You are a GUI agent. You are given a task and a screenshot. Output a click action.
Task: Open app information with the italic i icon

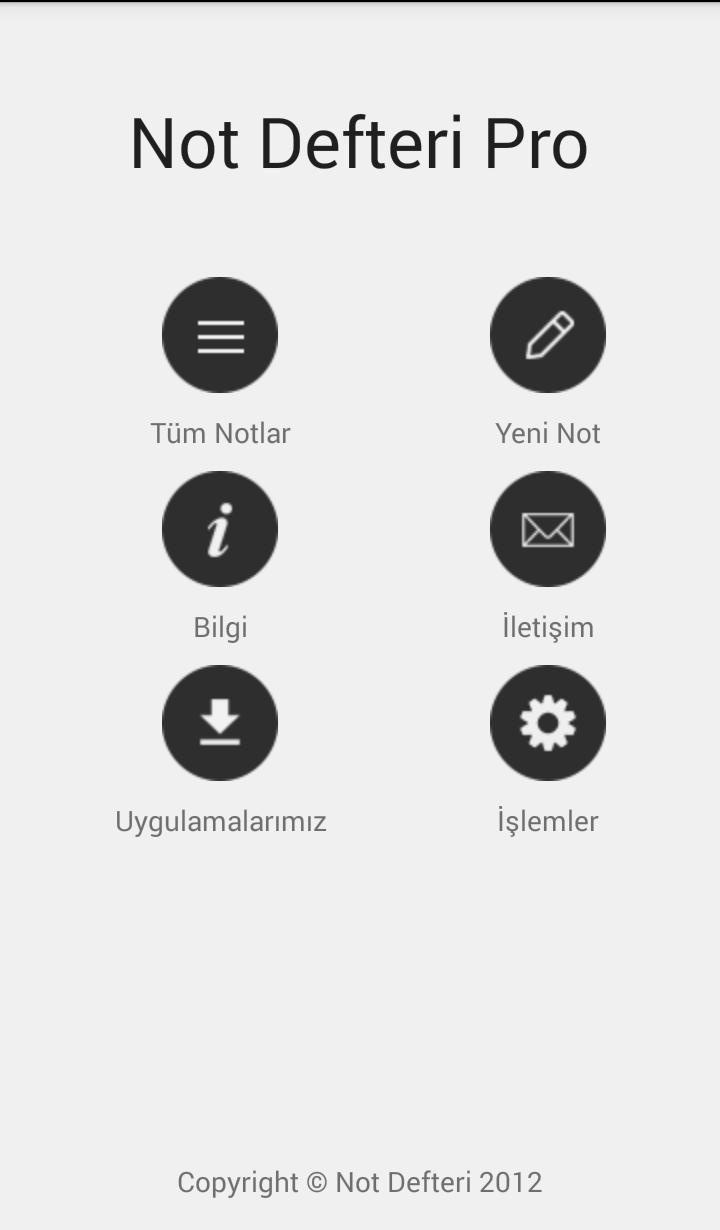point(220,529)
